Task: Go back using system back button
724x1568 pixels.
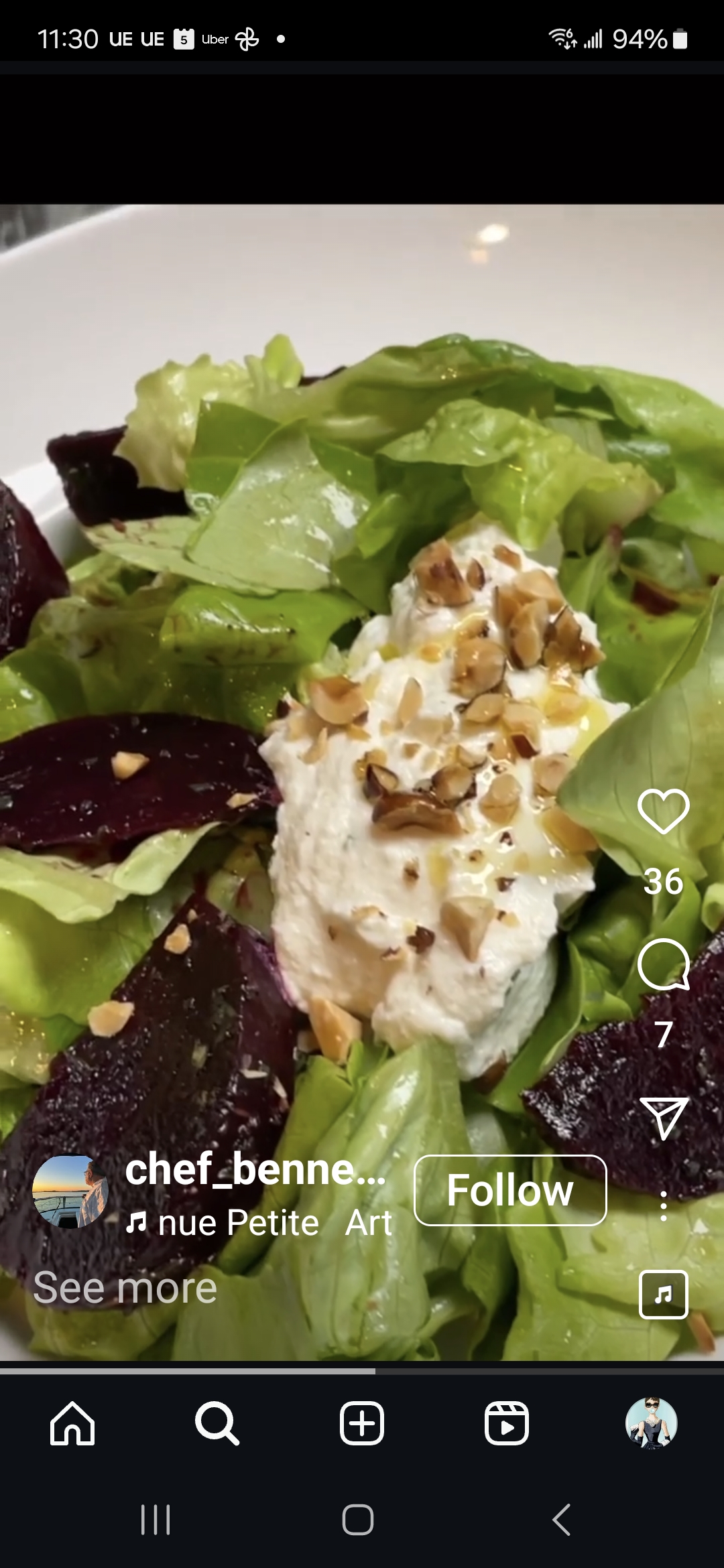Action: point(562,1519)
